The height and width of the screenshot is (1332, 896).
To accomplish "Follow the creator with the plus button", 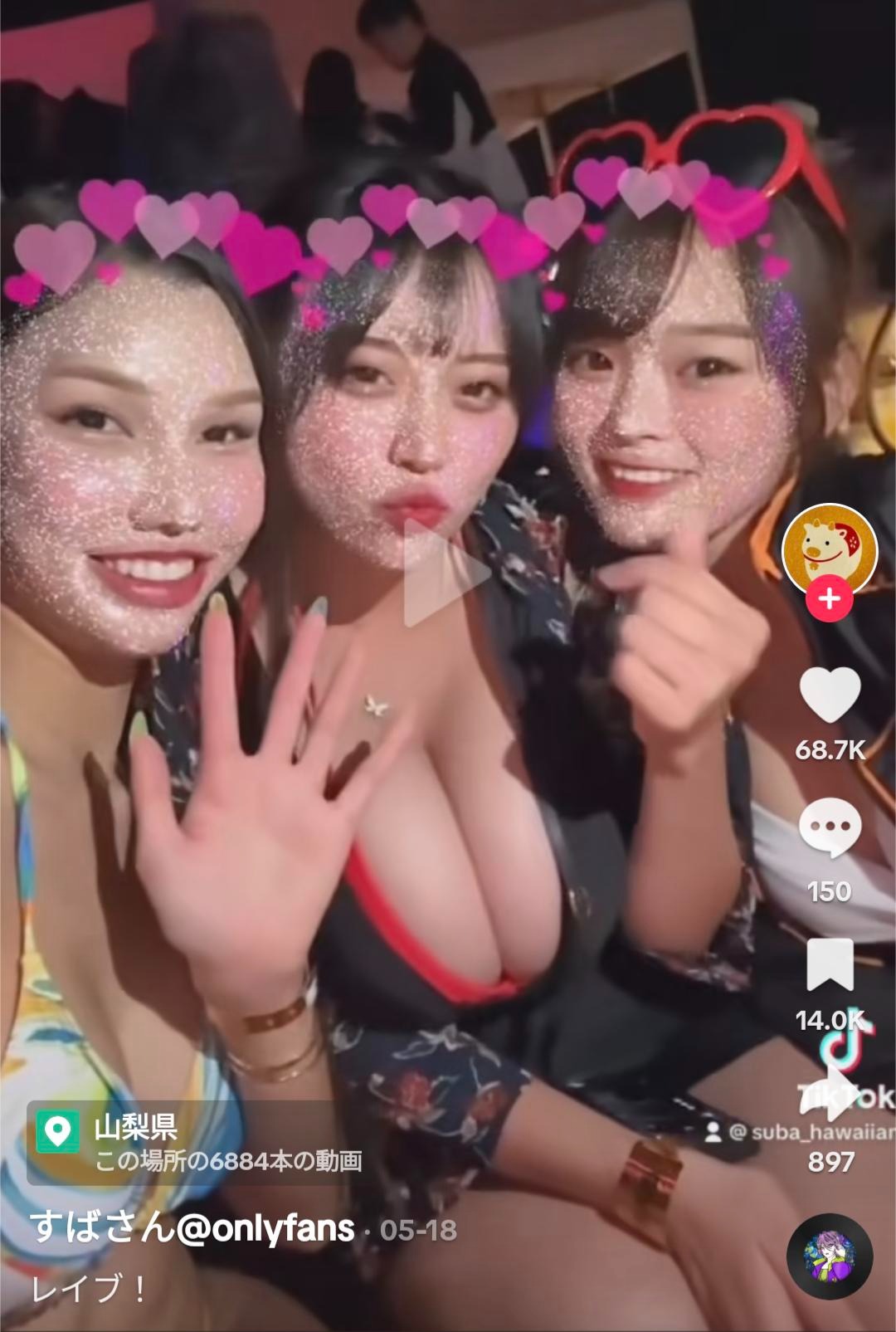I will 830,598.
